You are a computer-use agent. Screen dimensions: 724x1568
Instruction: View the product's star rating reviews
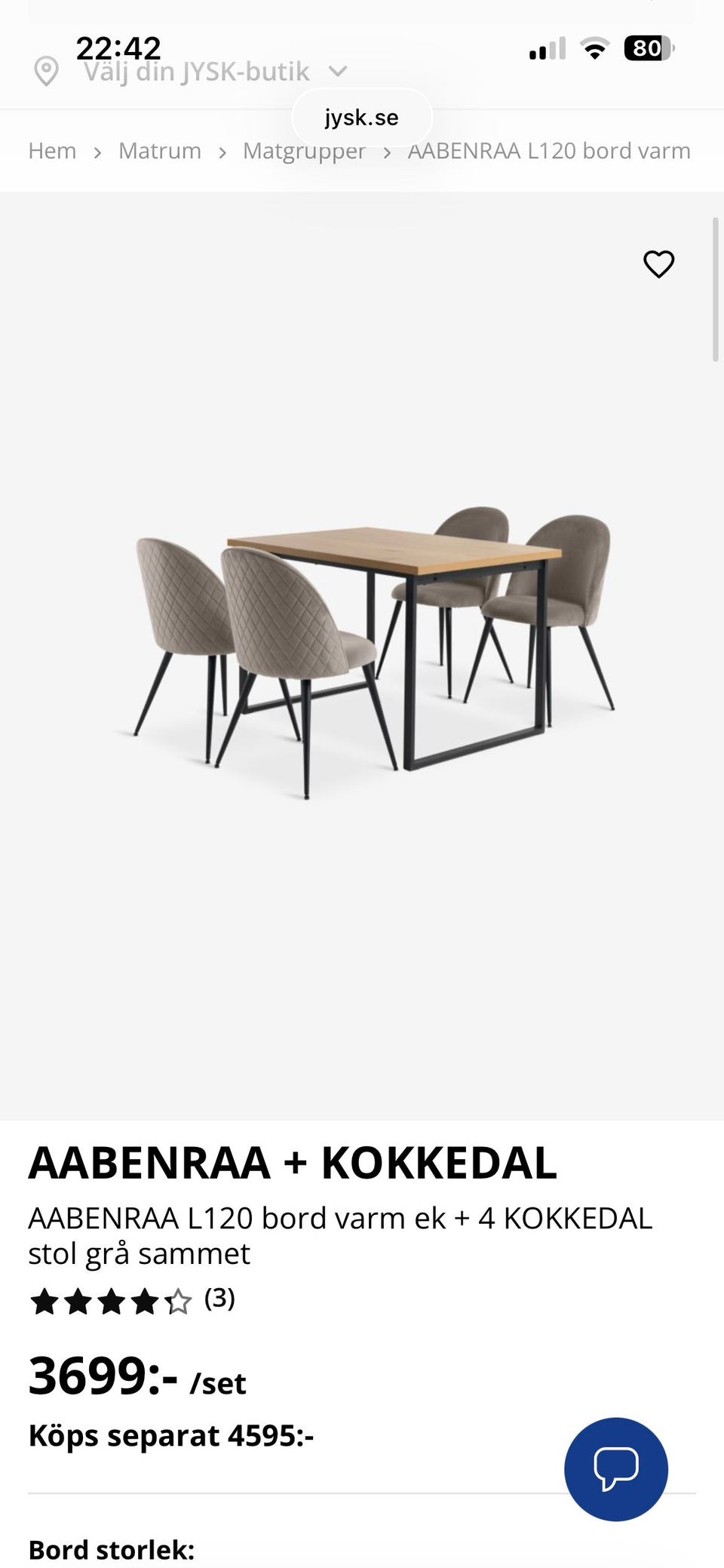point(132,1300)
